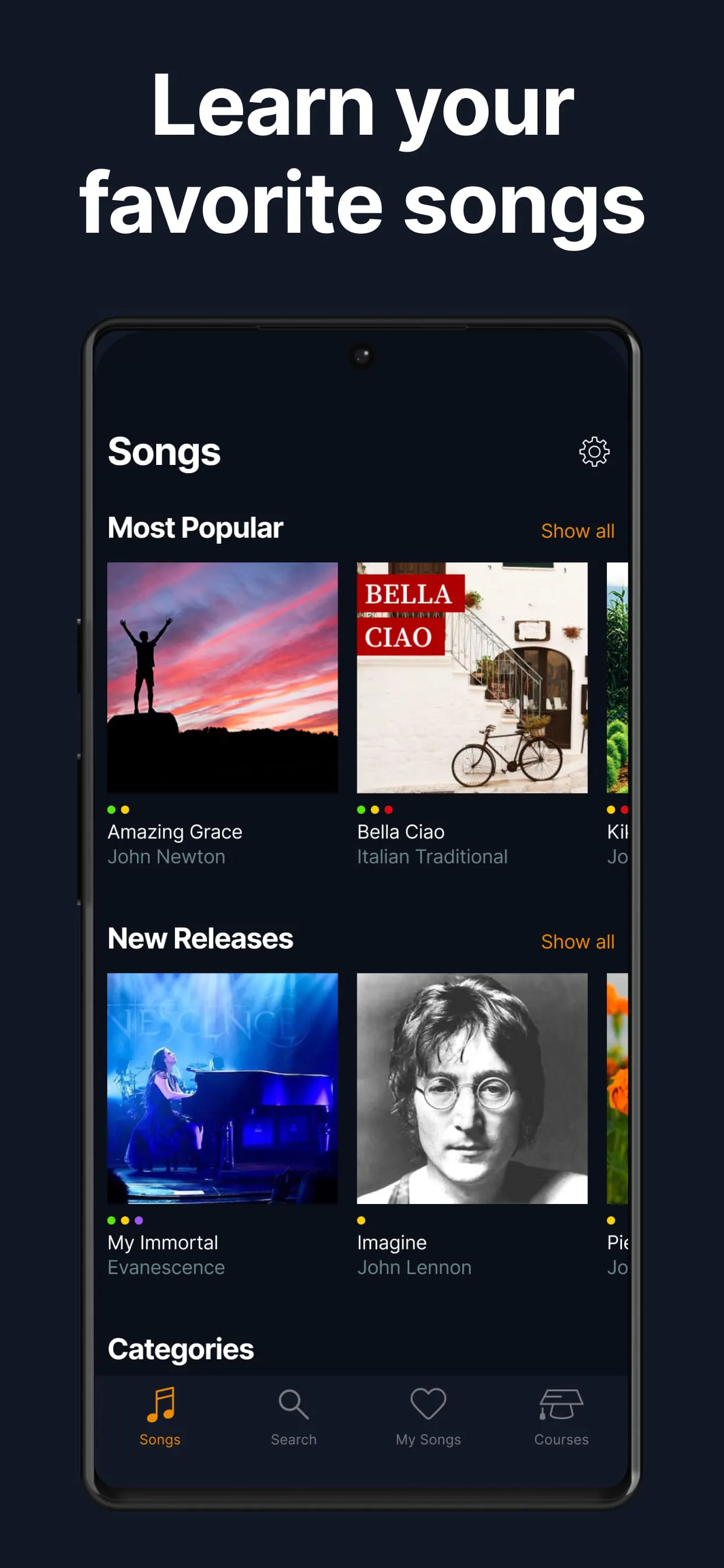This screenshot has height=1568, width=724.
Task: Show all New Releases
Action: [x=577, y=942]
